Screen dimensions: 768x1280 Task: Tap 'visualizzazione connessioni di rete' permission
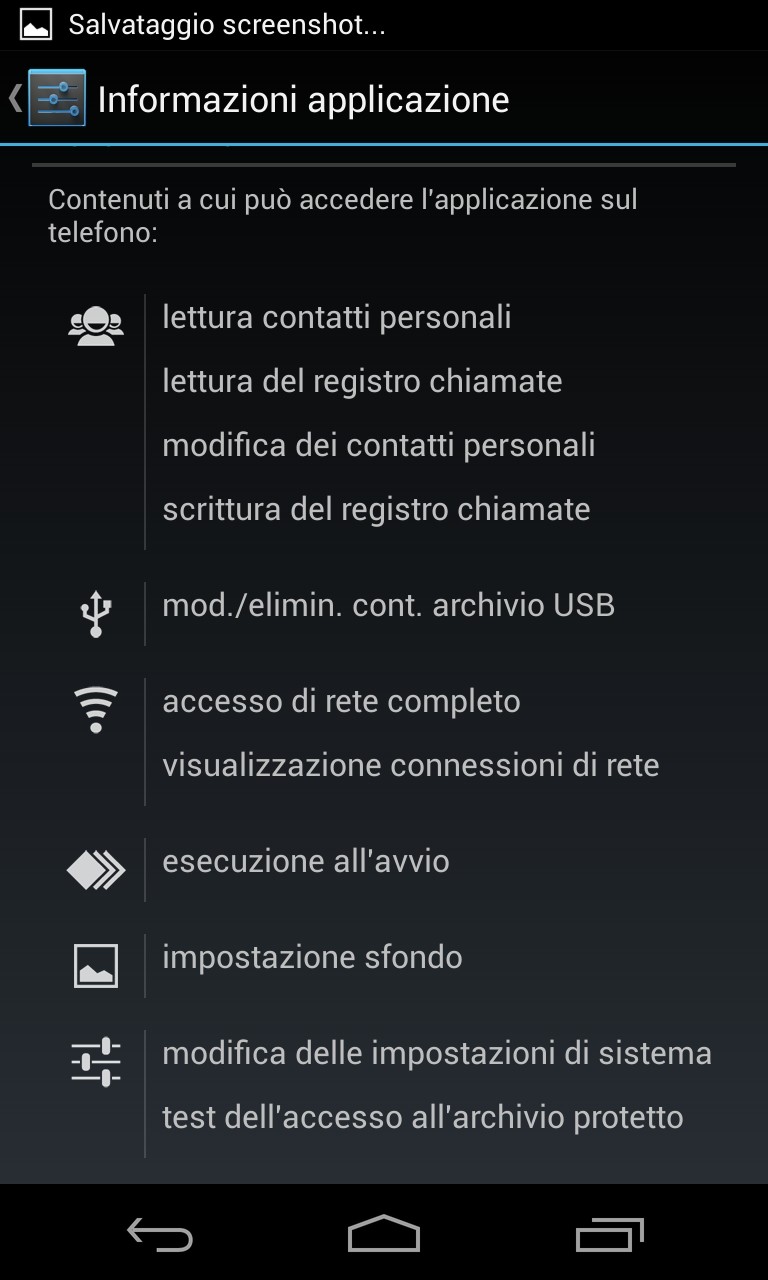coord(410,765)
